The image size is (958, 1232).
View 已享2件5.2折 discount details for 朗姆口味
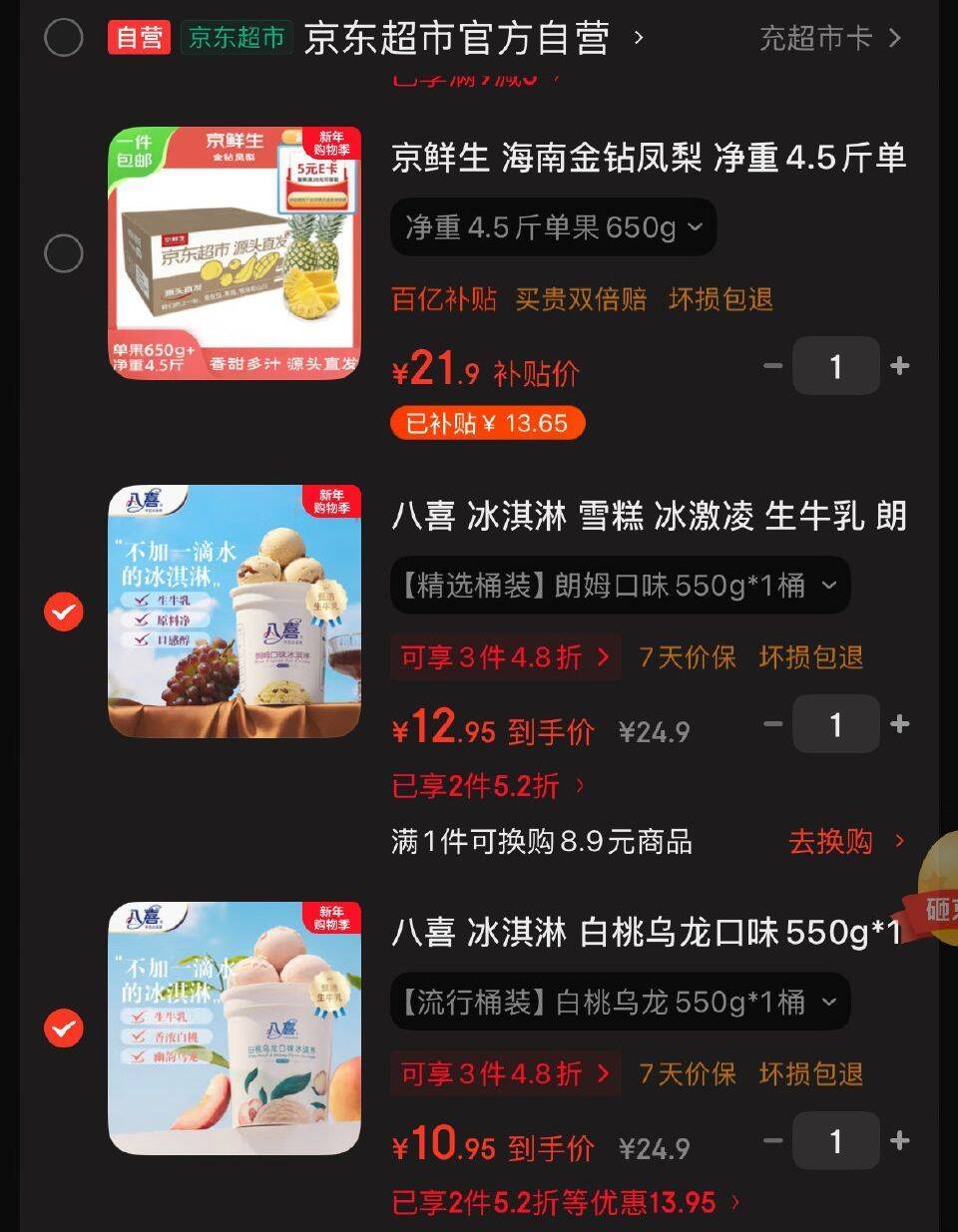[488, 786]
